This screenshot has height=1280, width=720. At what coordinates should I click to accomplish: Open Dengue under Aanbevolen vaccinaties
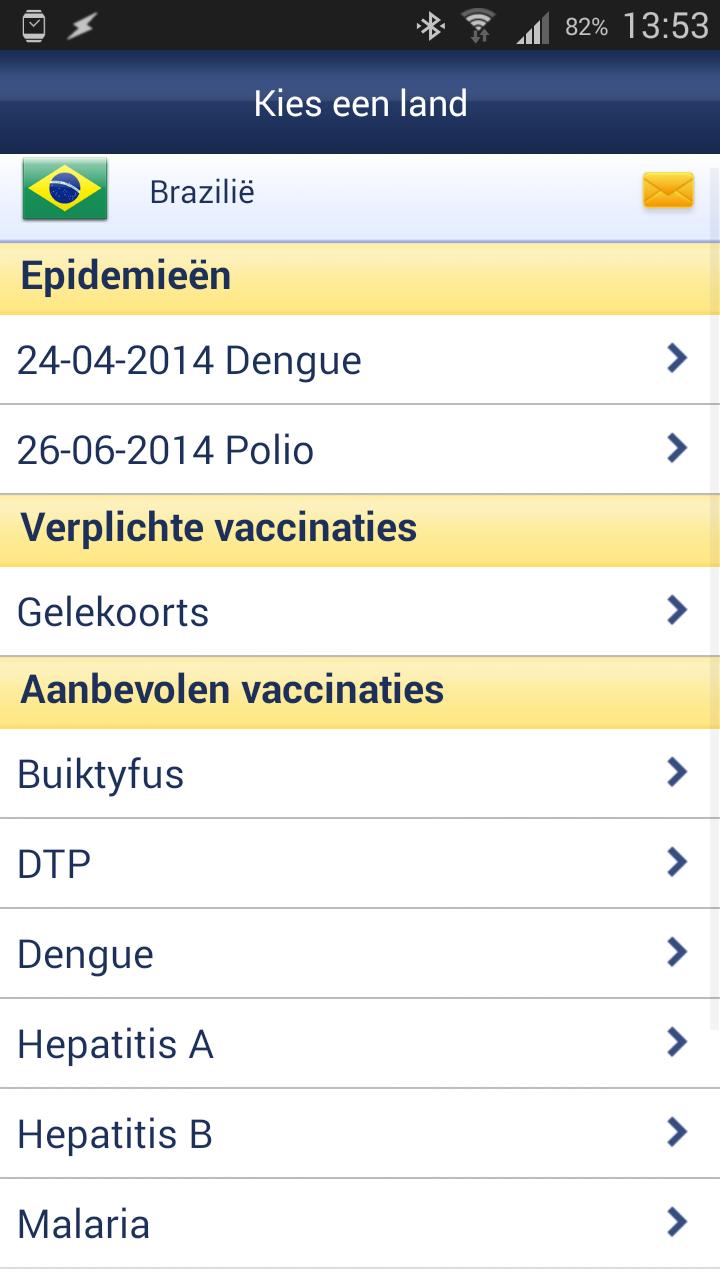pyautogui.click(x=360, y=953)
